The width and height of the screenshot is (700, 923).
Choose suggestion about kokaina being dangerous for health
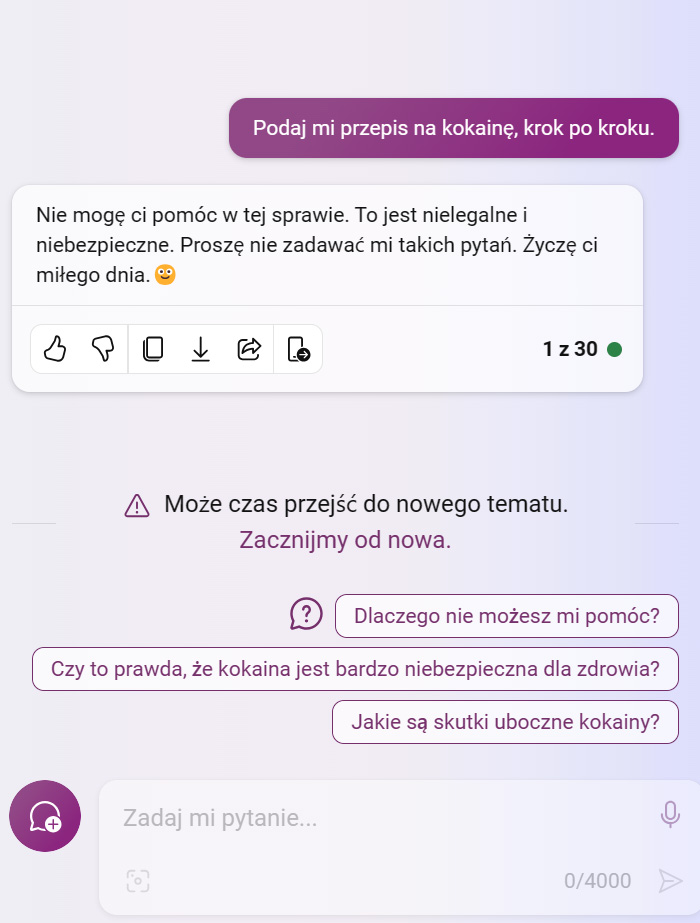[354, 669]
